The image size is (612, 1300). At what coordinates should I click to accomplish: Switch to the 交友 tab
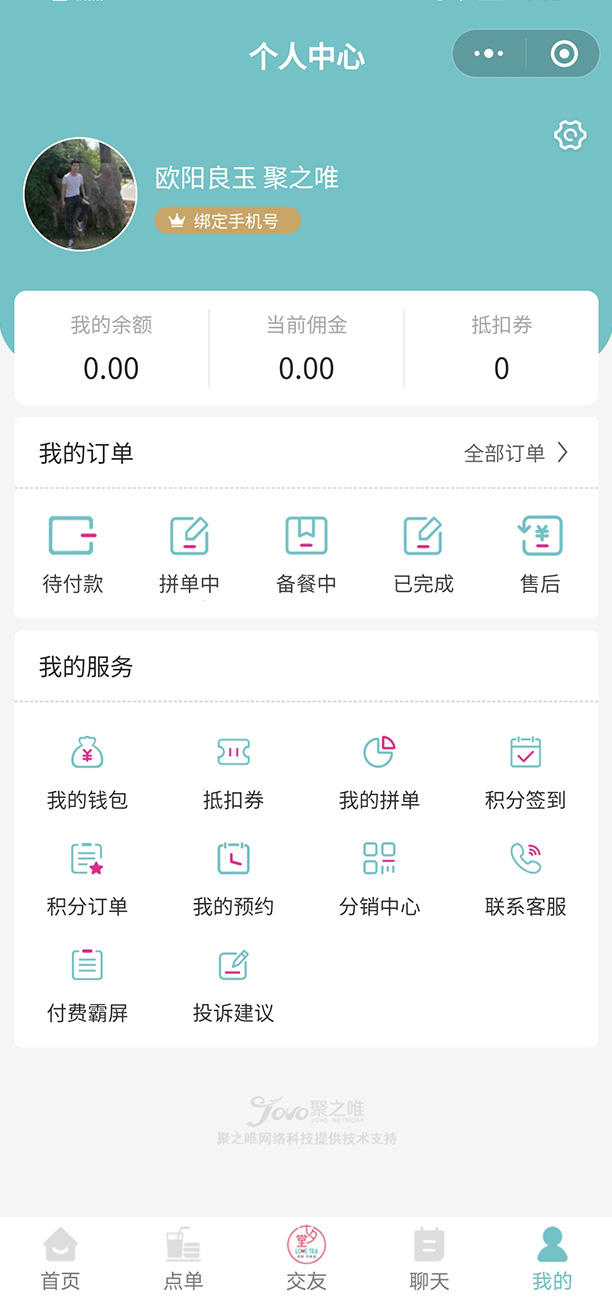click(306, 1258)
